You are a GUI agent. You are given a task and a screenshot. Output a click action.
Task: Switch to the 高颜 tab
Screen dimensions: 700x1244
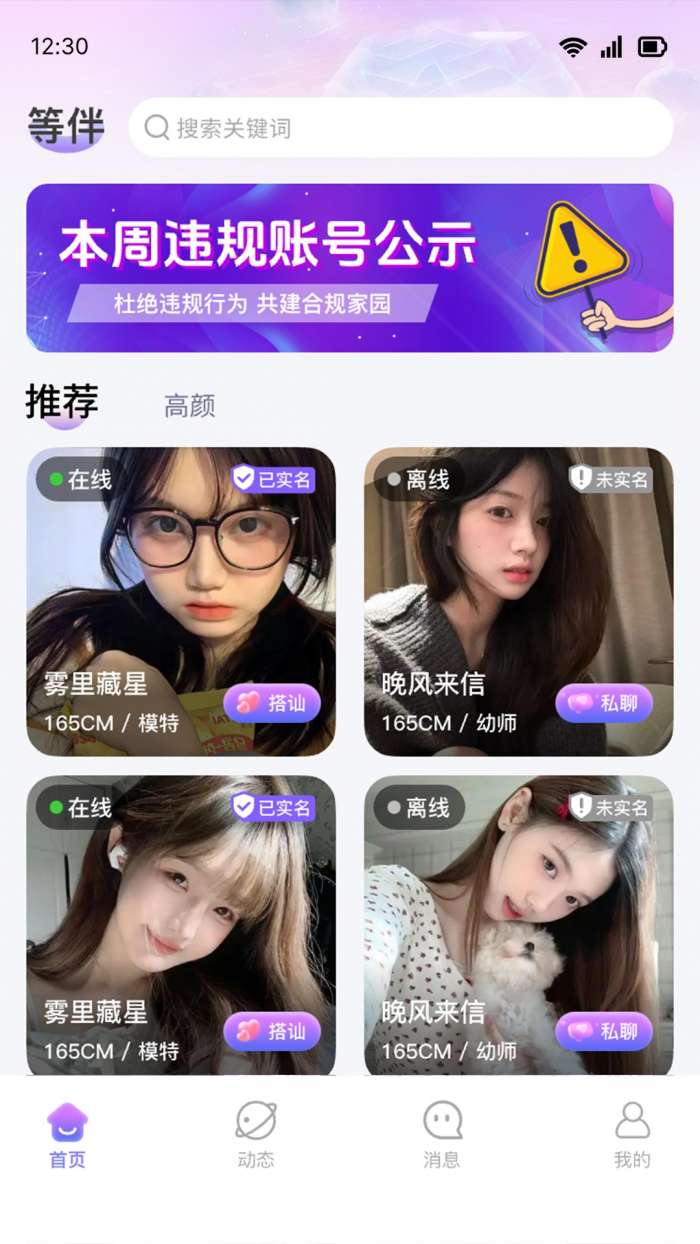coord(189,406)
